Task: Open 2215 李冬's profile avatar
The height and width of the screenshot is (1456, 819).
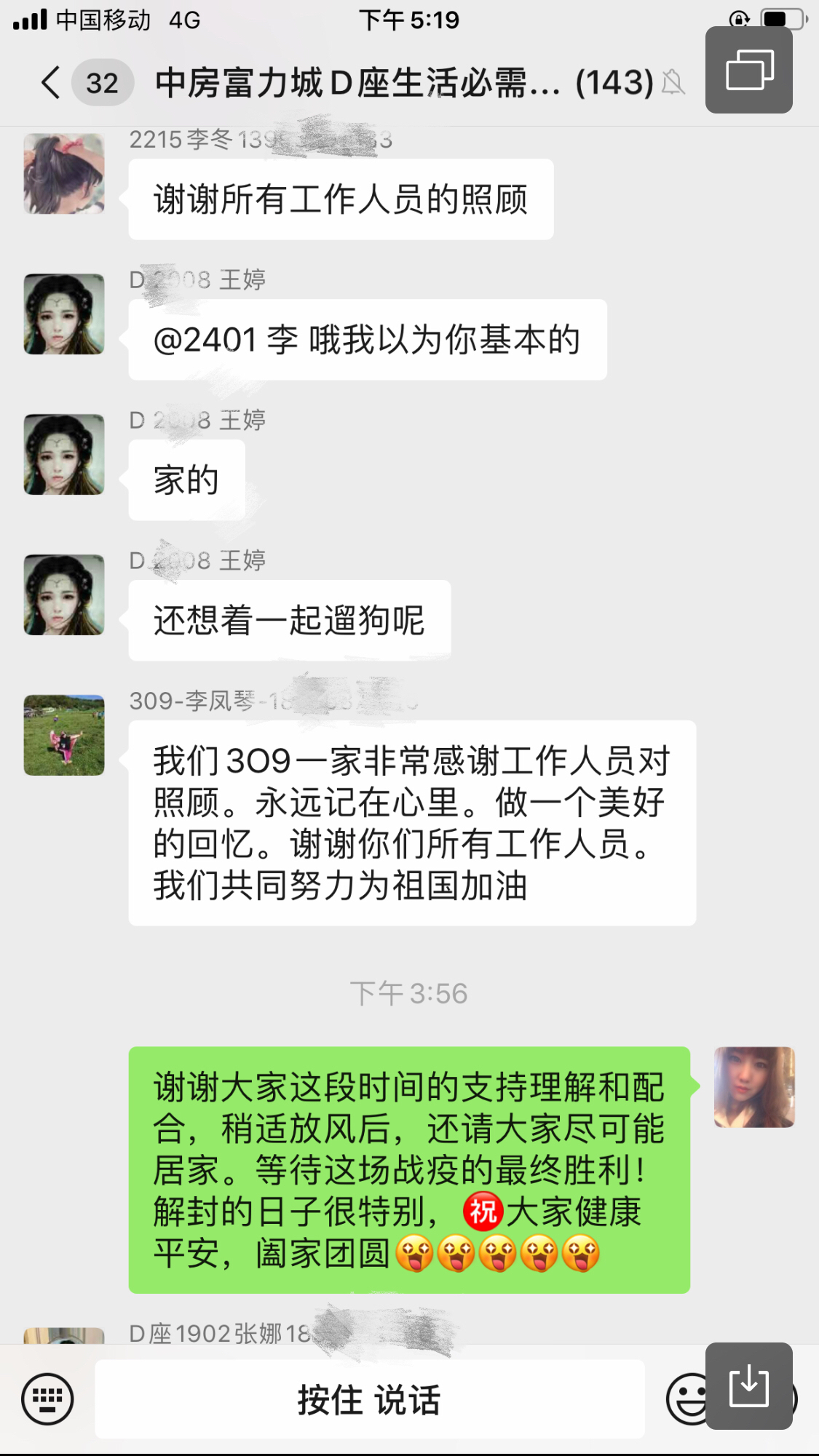Action: [x=64, y=173]
